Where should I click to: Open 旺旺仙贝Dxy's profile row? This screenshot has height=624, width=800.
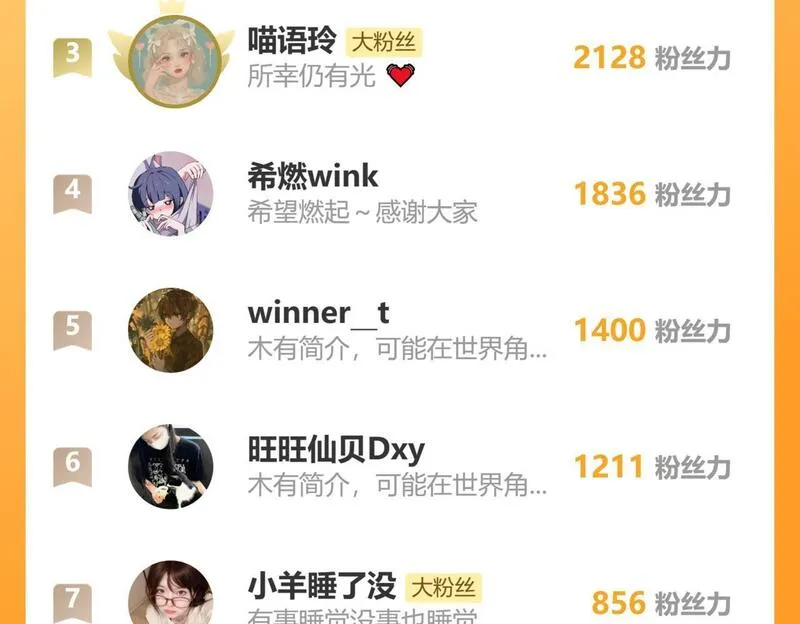tap(400, 467)
